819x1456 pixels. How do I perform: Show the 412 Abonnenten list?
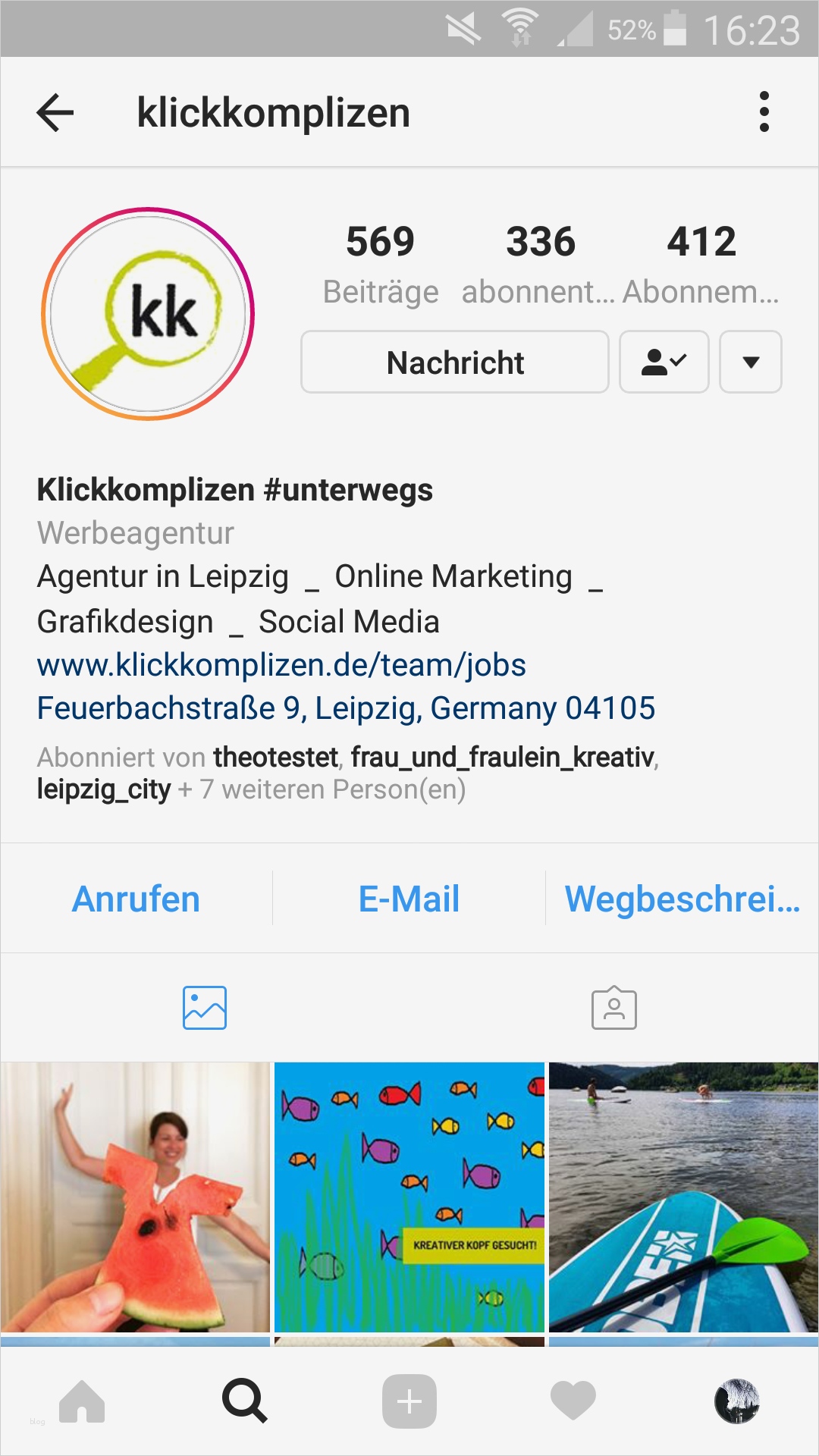coord(701,262)
